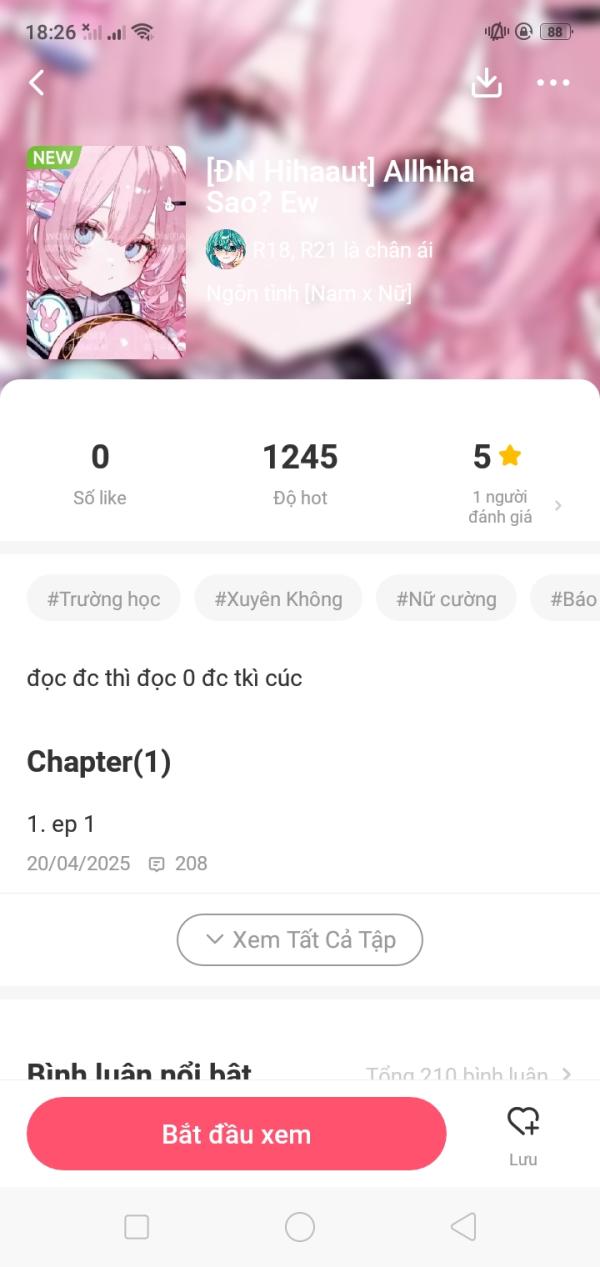Download the story with the download icon

click(486, 82)
